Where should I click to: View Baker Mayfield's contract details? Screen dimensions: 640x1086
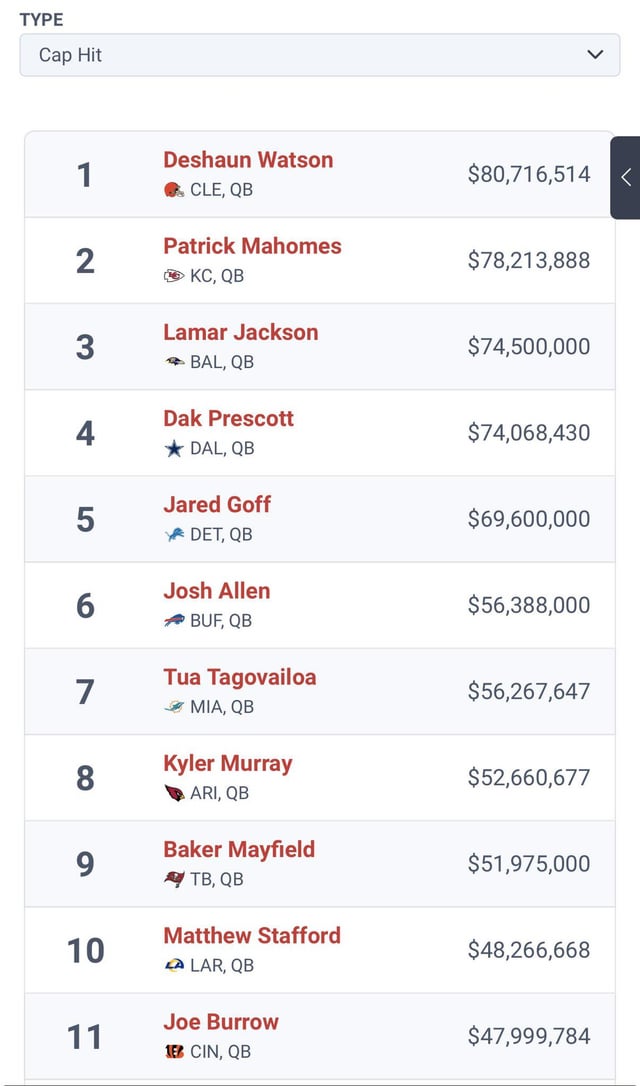tap(238, 849)
